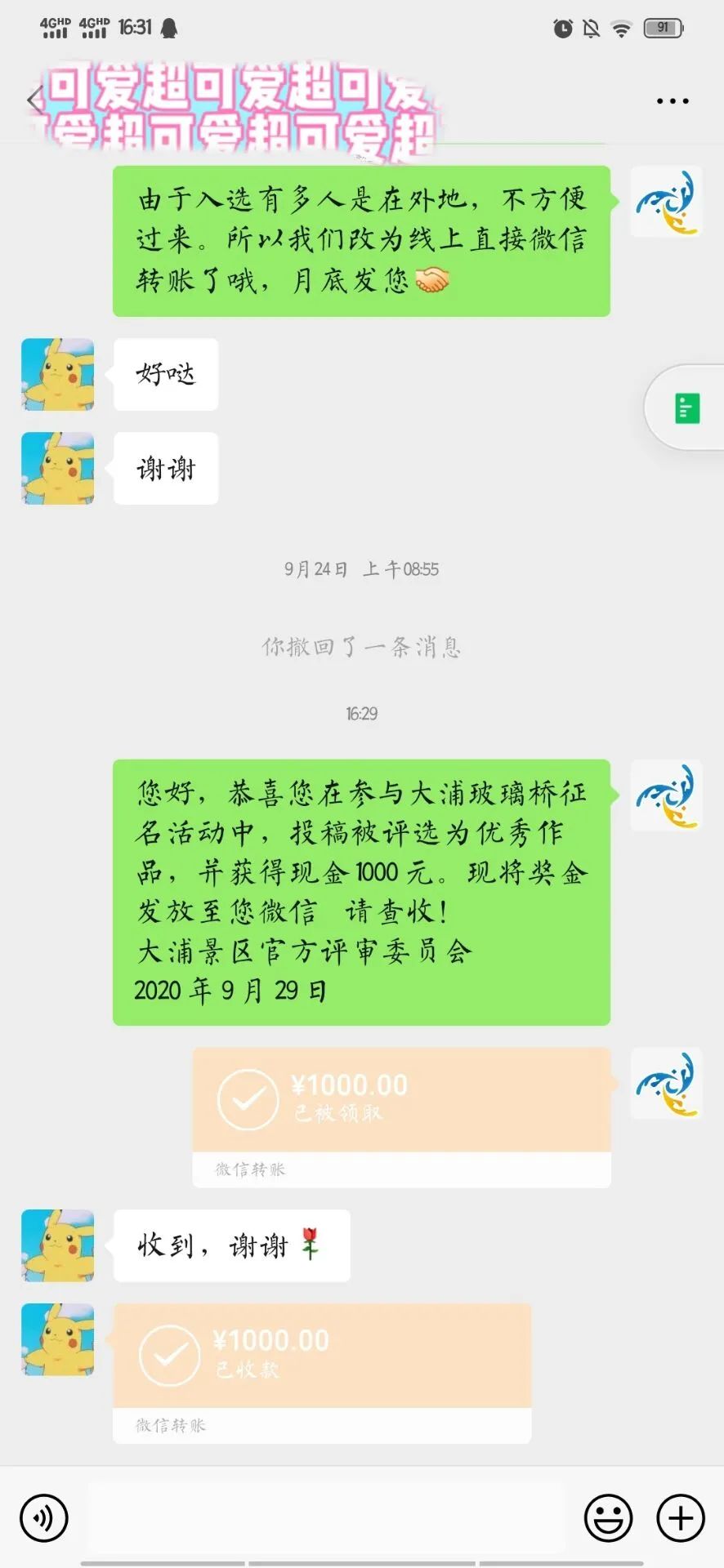Focus the message text field
This screenshot has height=1568, width=724.
pyautogui.click(x=327, y=1518)
